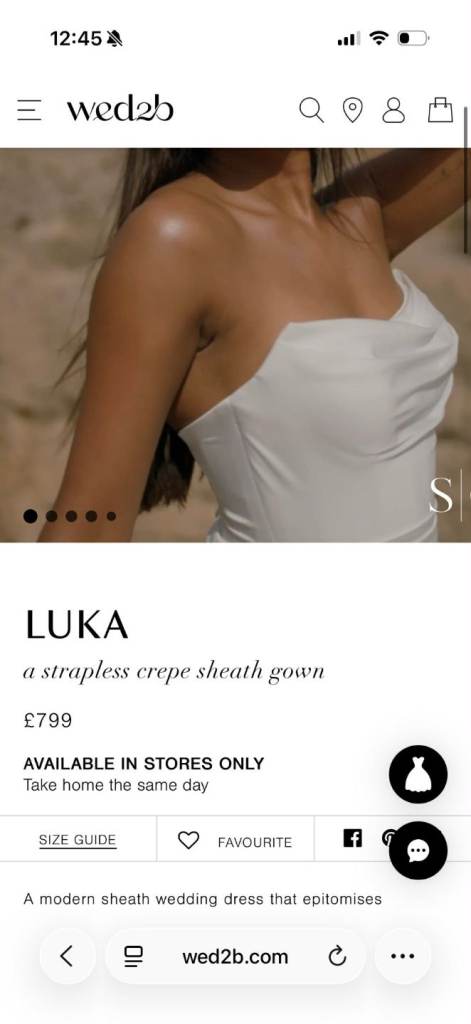471x1024 pixels.
Task: Select the second image carousel dot
Action: click(x=52, y=516)
